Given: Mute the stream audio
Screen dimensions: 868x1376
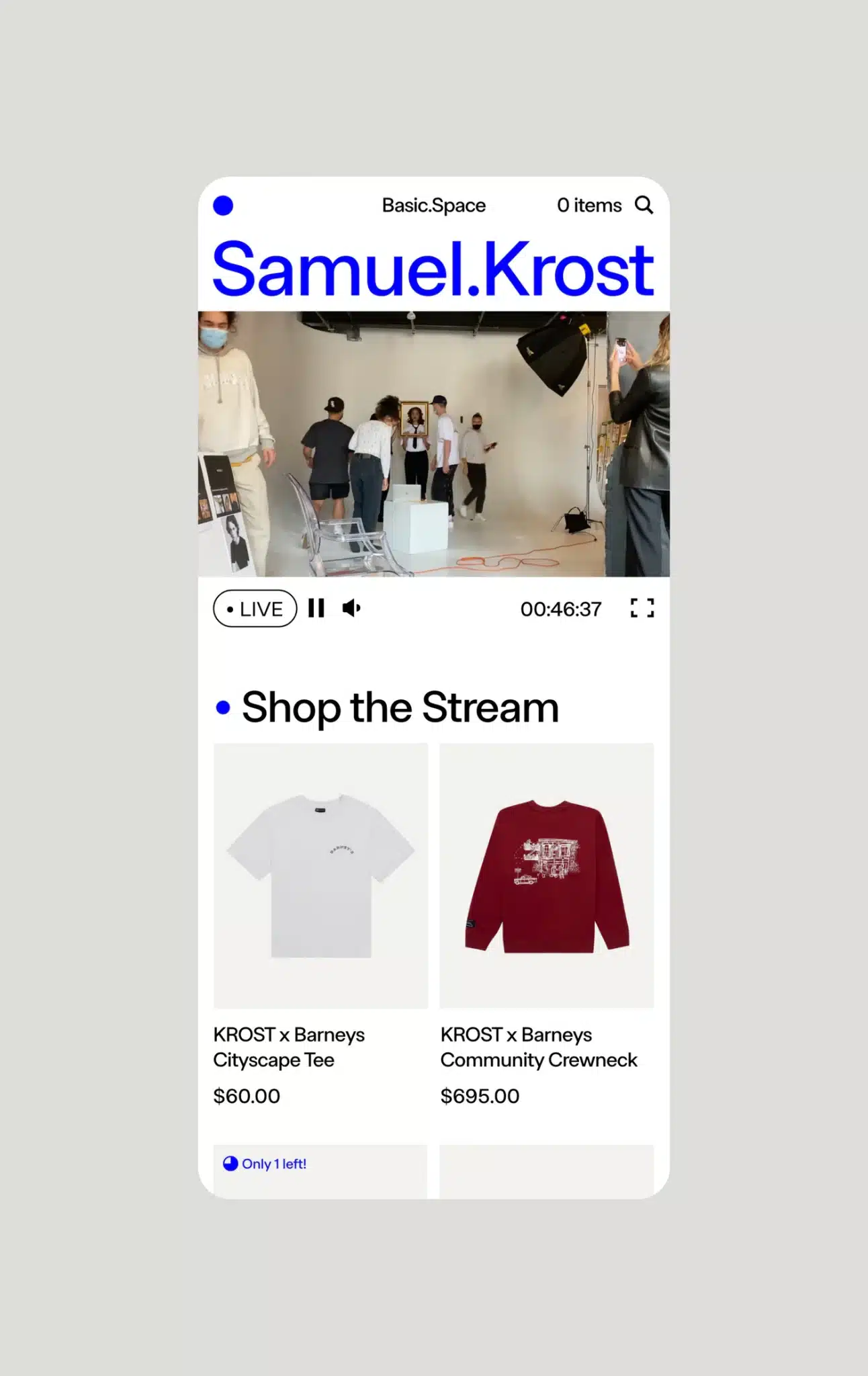Looking at the screenshot, I should click(351, 608).
